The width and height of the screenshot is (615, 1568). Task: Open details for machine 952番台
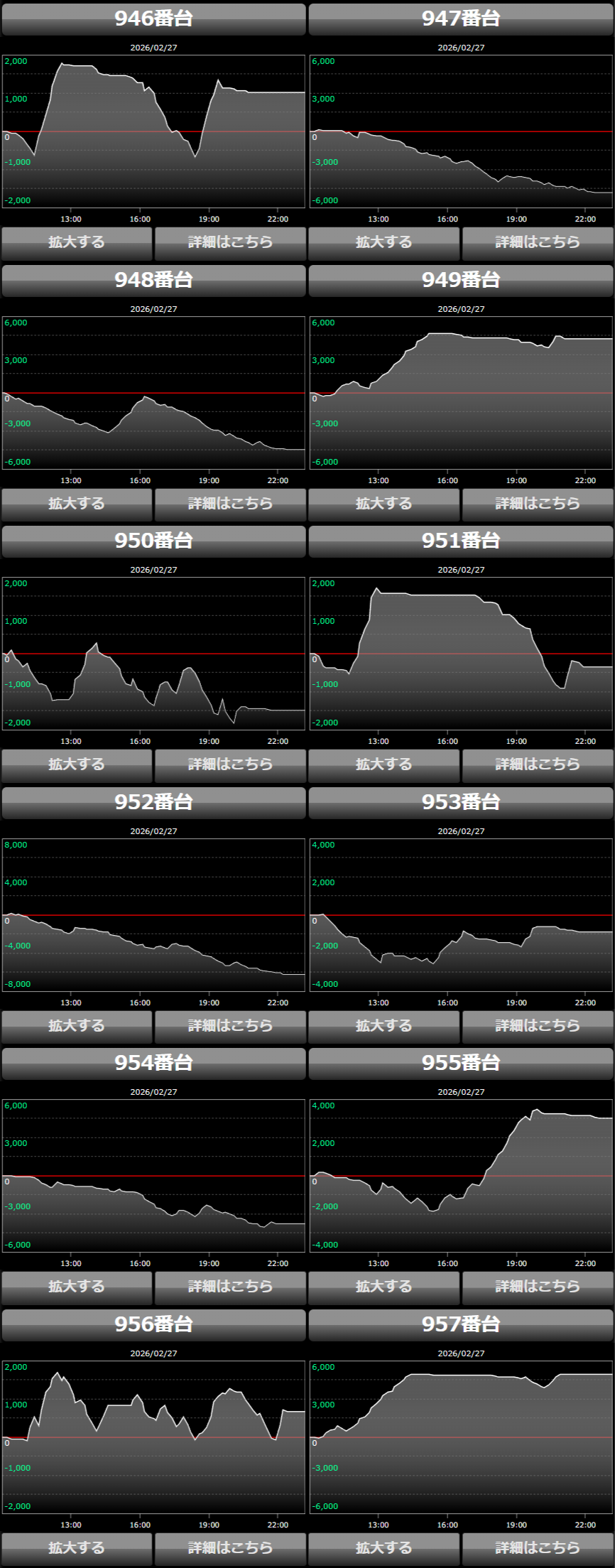(x=230, y=1026)
